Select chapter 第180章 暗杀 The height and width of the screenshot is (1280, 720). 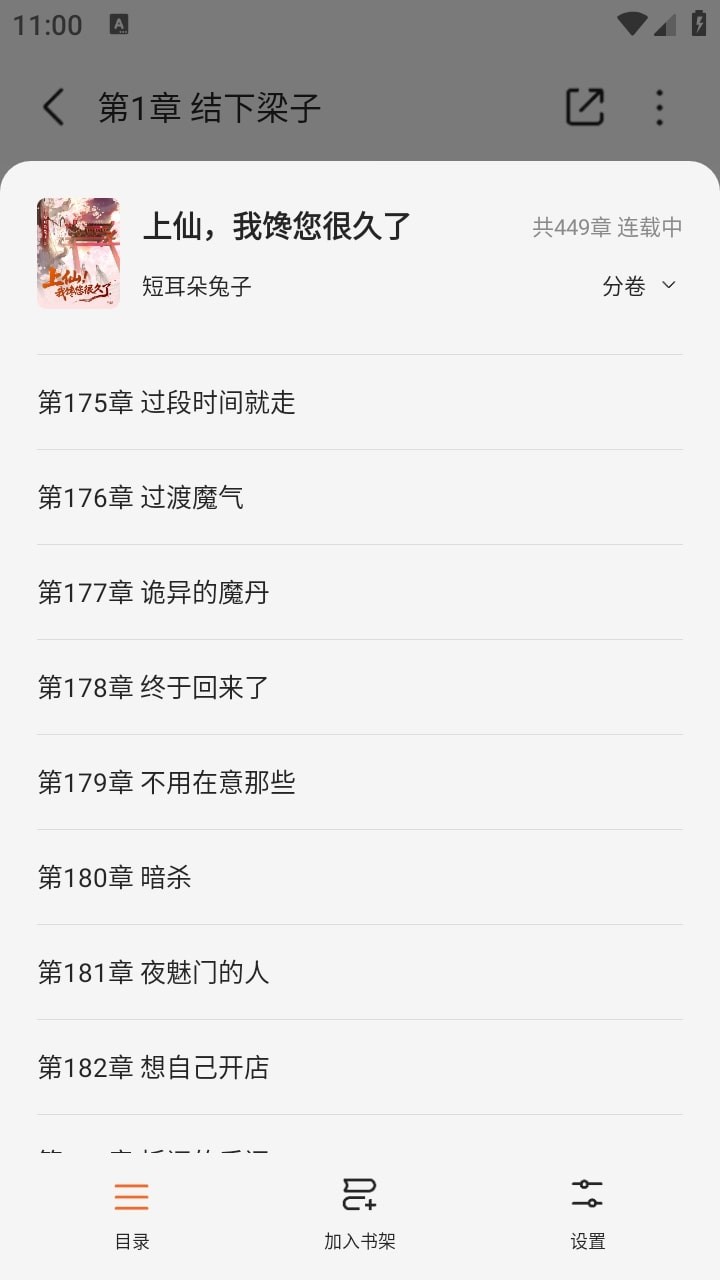coord(115,877)
